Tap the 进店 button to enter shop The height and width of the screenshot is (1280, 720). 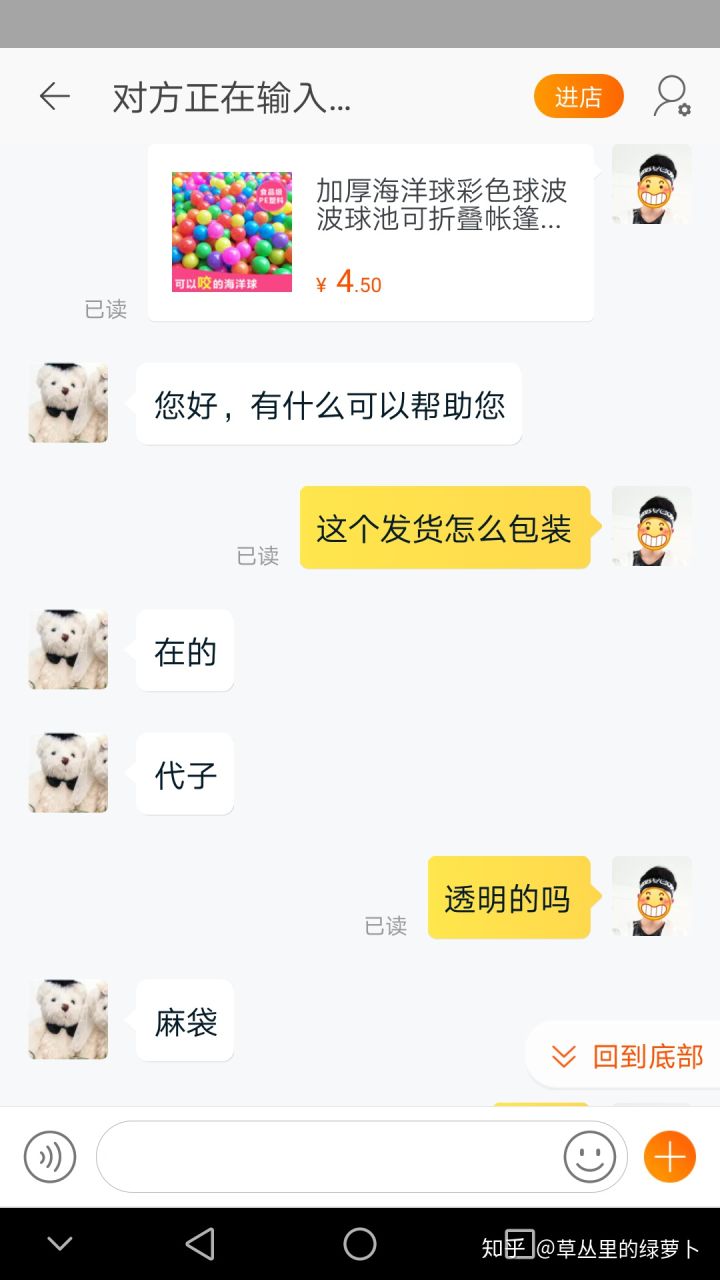pyautogui.click(x=578, y=97)
